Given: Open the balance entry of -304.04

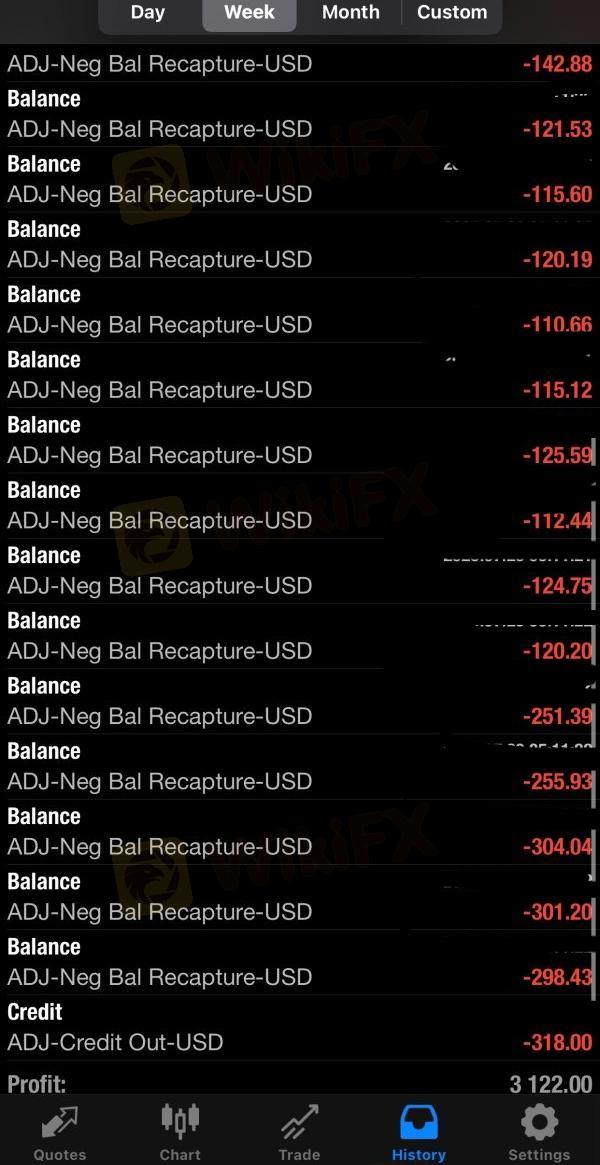Looking at the screenshot, I should [x=300, y=832].
